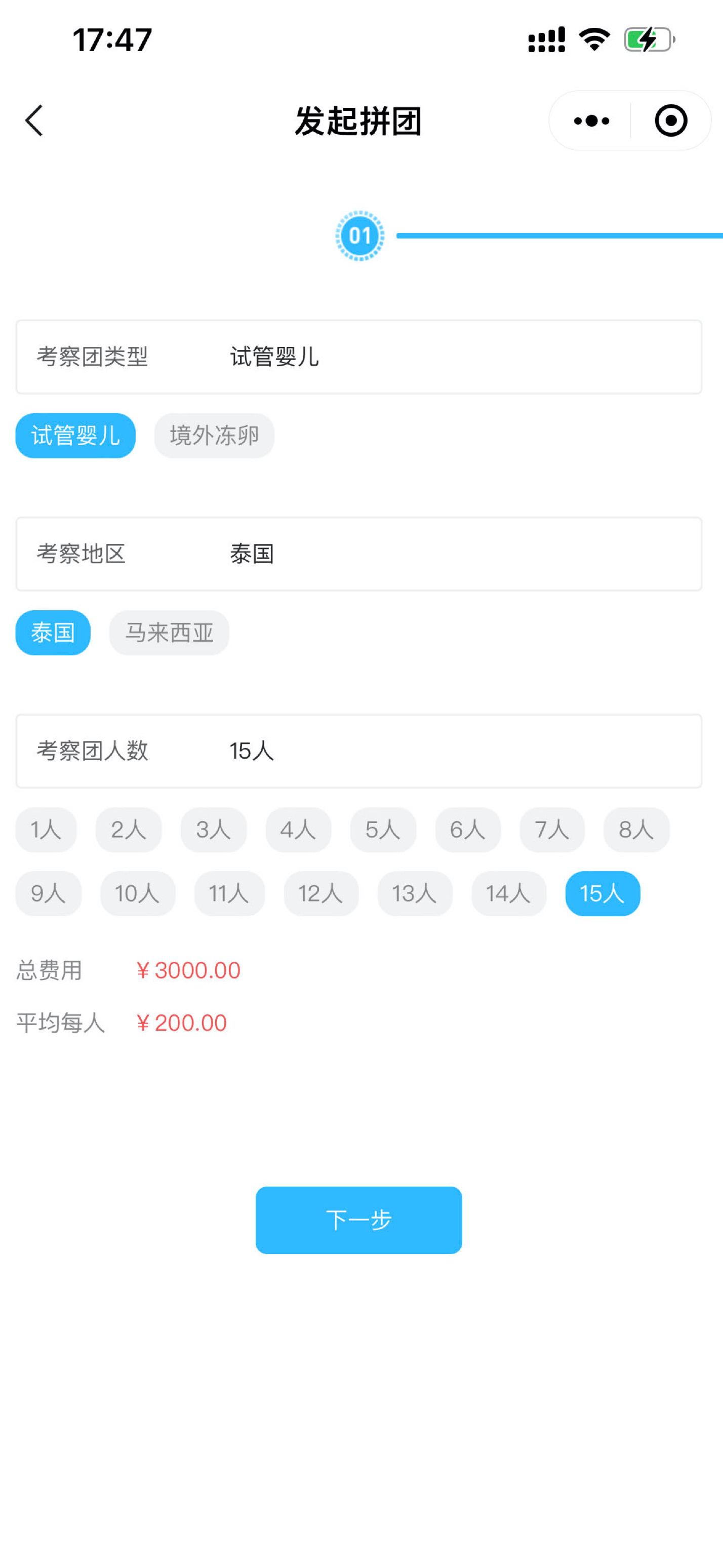This screenshot has width=723, height=1568.
Task: Select the 试管婴儿 group type chip
Action: [75, 436]
